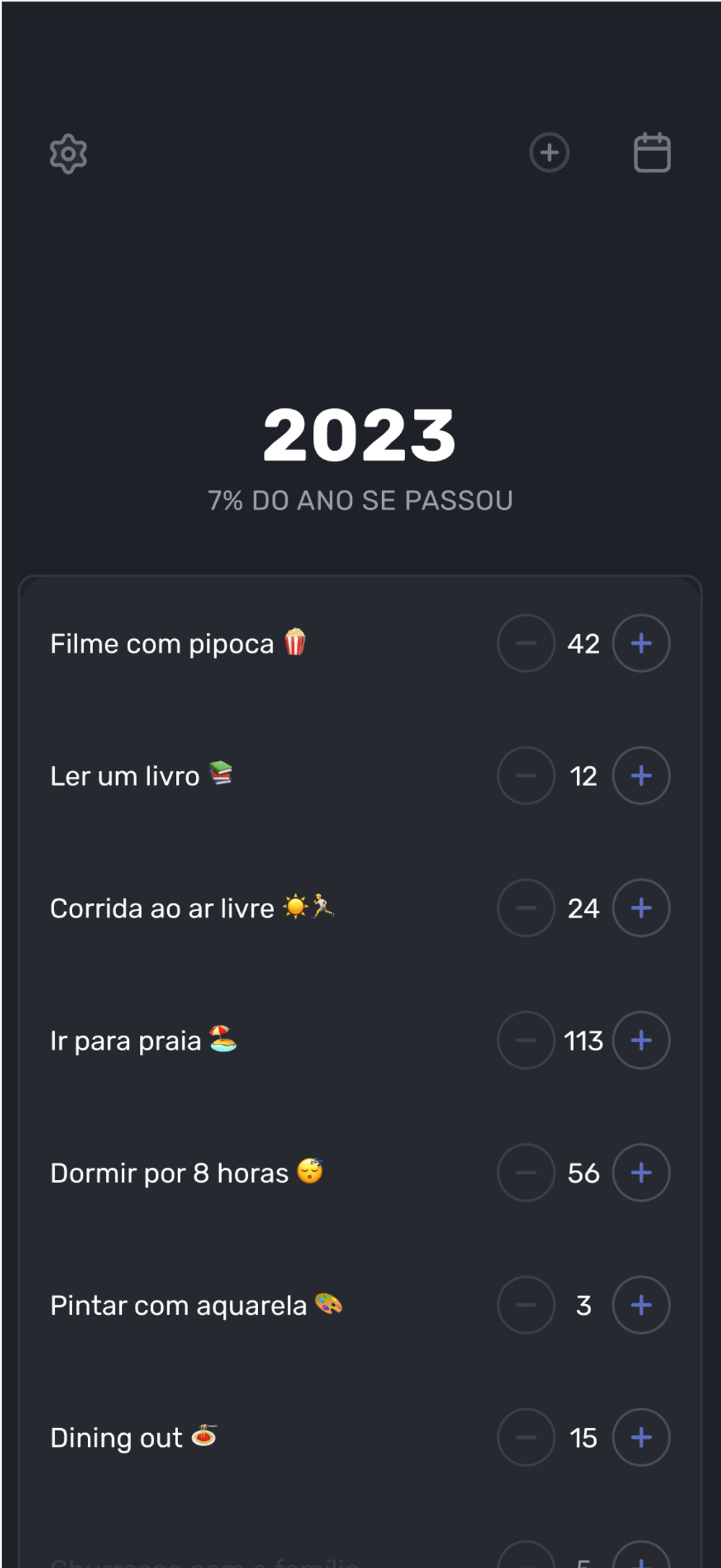Decrement Ler um livro counter
Image resolution: width=721 pixels, height=1568 pixels.
pos(526,775)
